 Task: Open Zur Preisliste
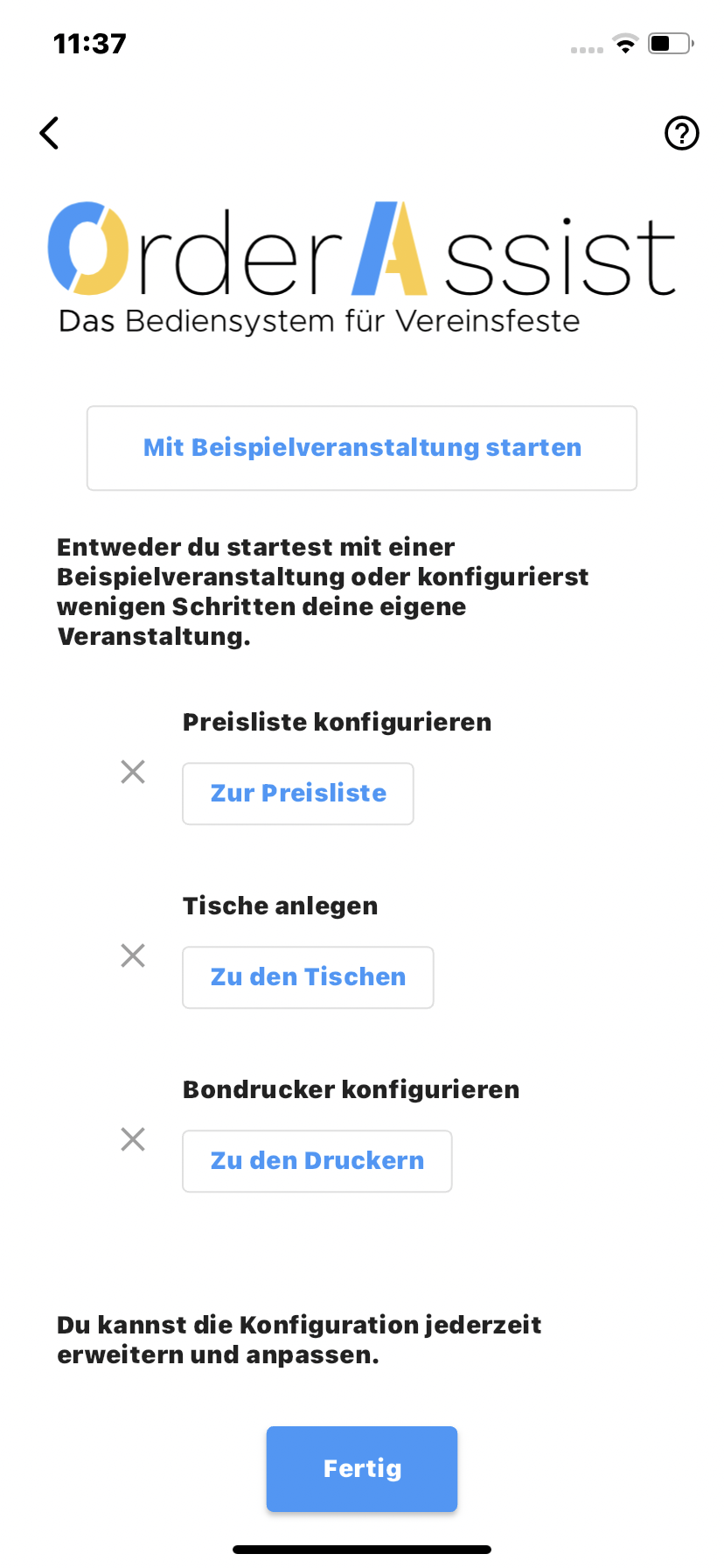click(298, 794)
